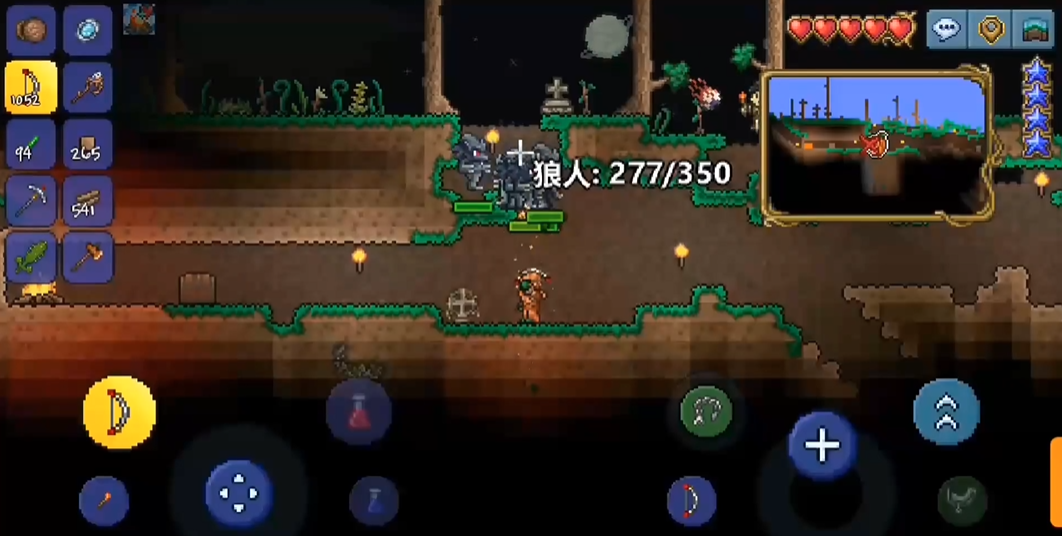Expand the minimap
Image resolution: width=1062 pixels, height=536 pixels.
875,145
